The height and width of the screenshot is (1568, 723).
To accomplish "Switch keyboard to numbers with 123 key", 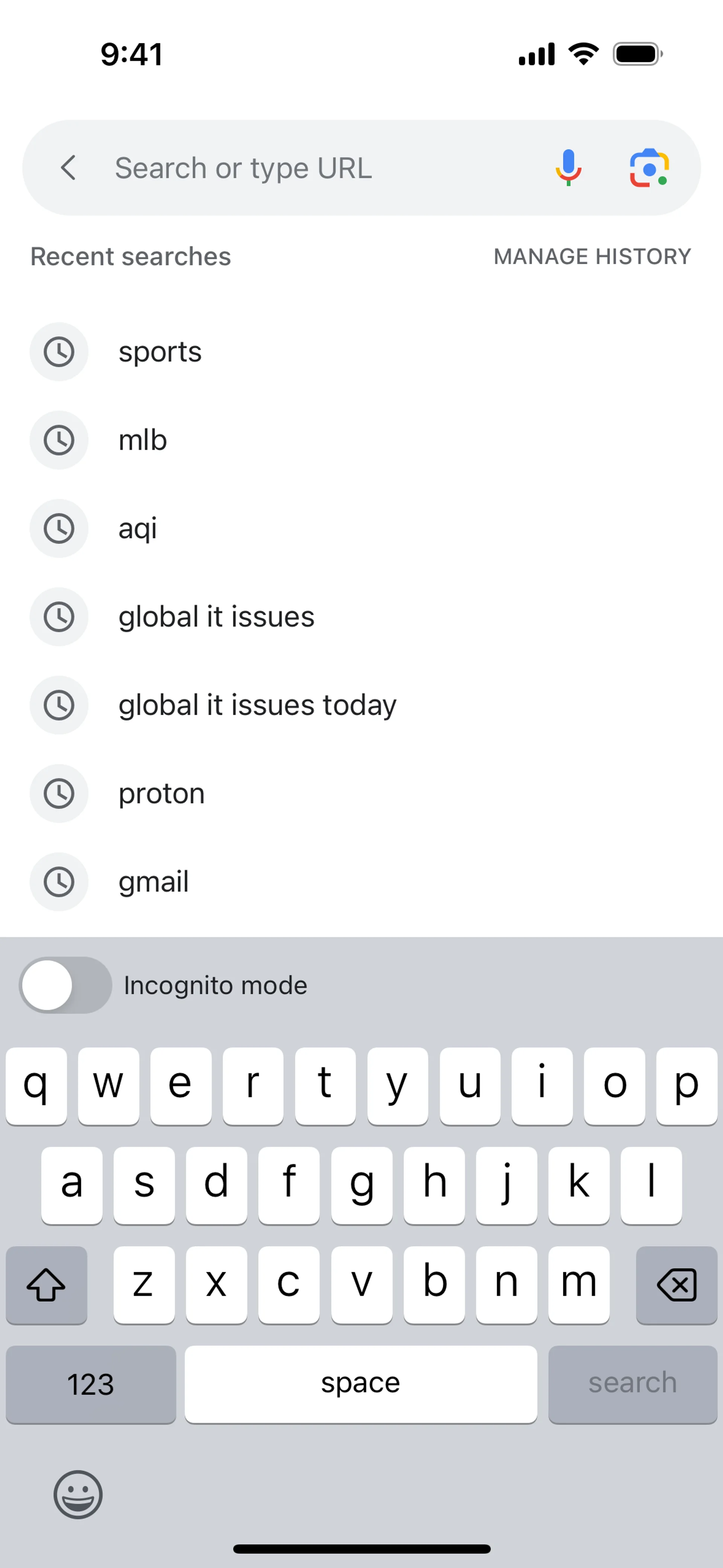I will point(91,1384).
